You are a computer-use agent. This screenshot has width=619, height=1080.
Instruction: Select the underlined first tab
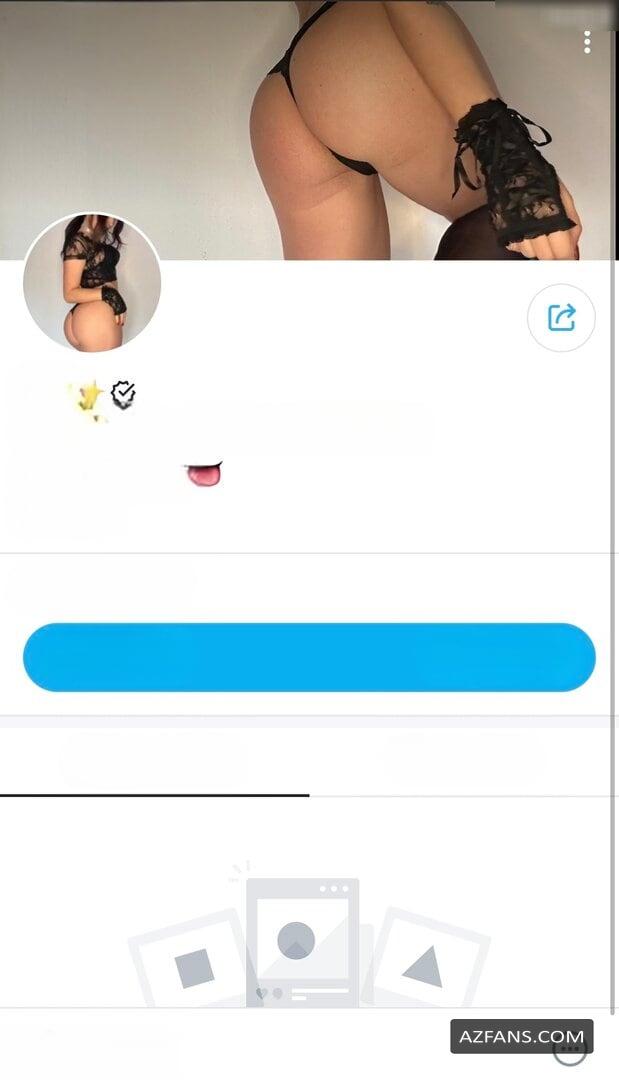(x=155, y=762)
